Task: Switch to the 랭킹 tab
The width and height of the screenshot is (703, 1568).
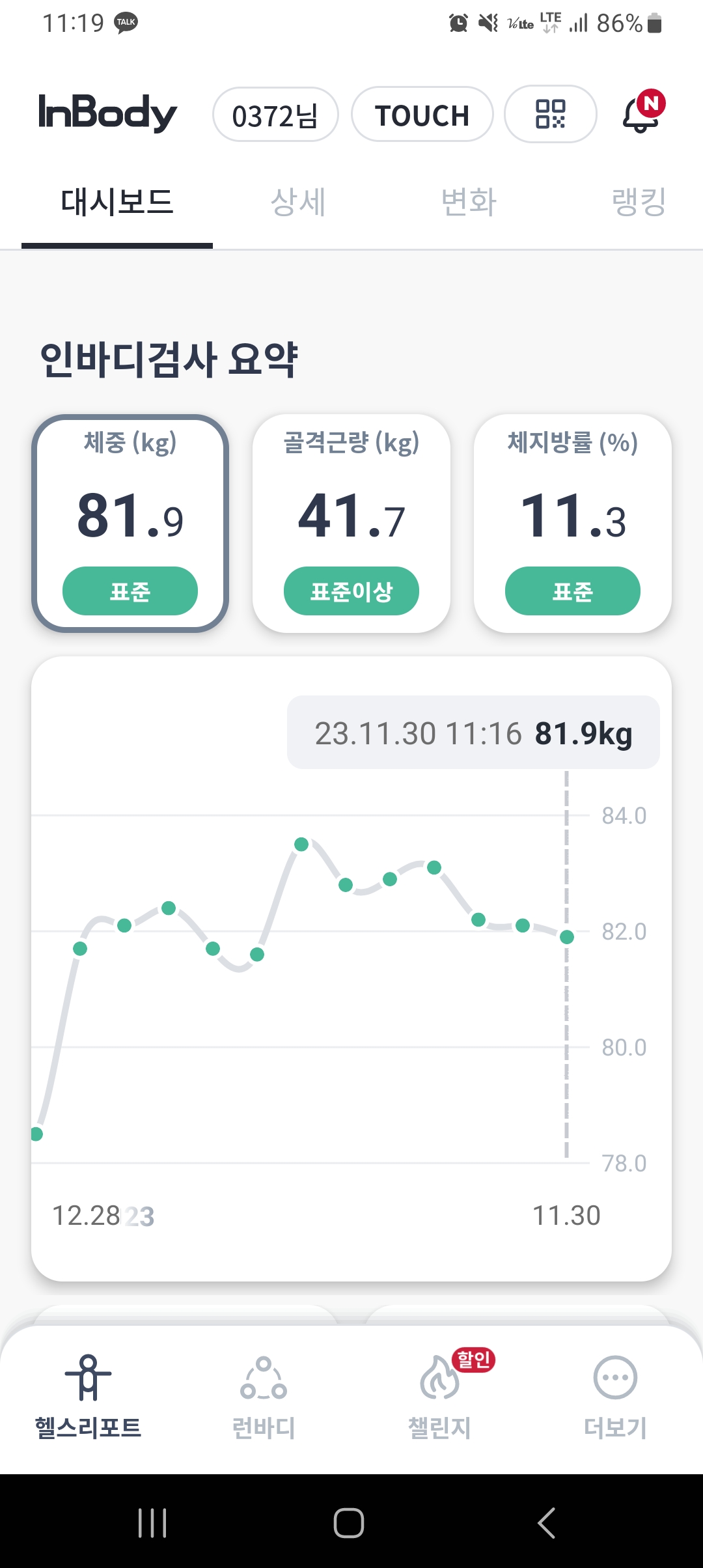Action: (x=639, y=202)
